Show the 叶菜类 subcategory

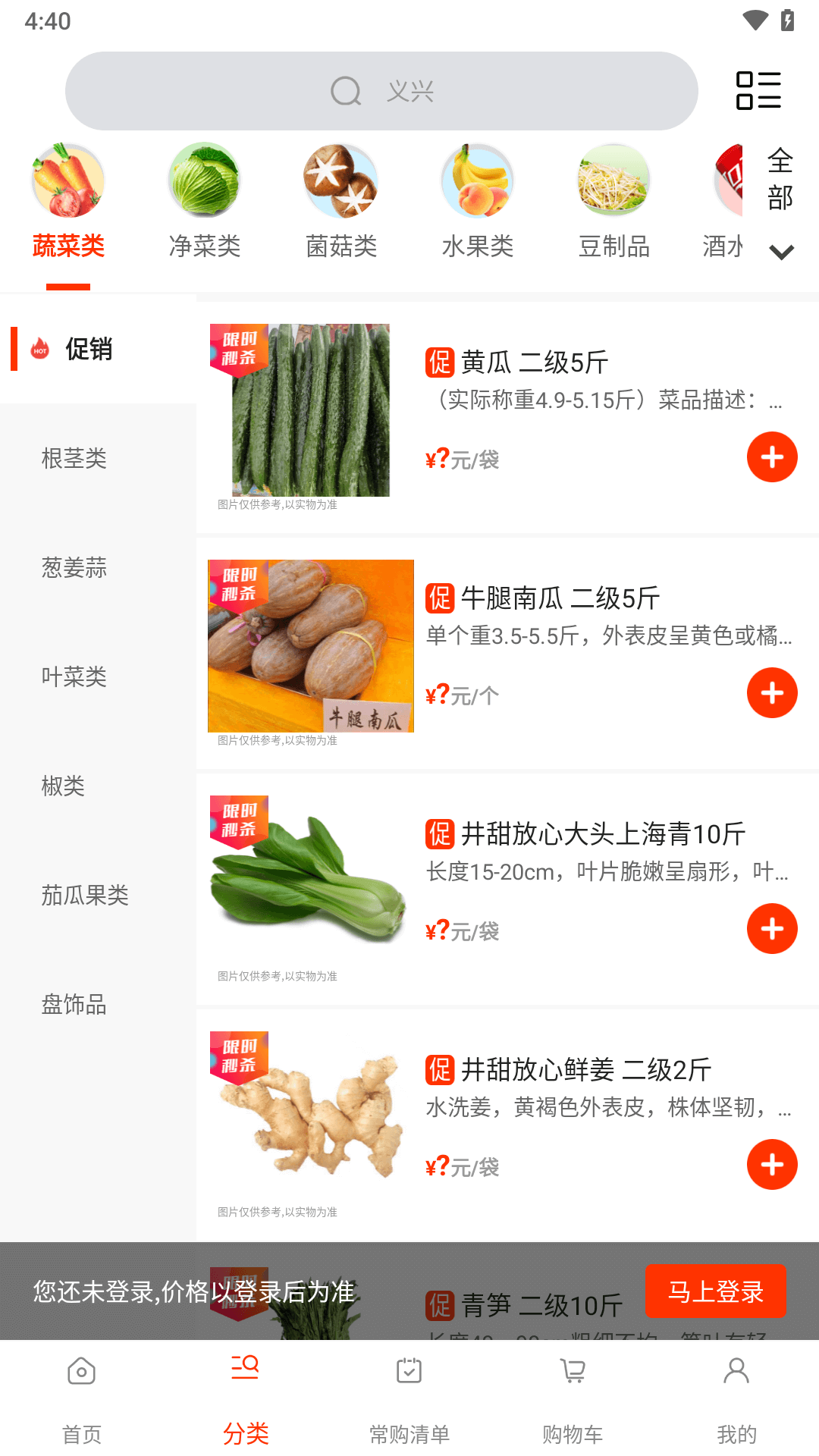click(74, 676)
